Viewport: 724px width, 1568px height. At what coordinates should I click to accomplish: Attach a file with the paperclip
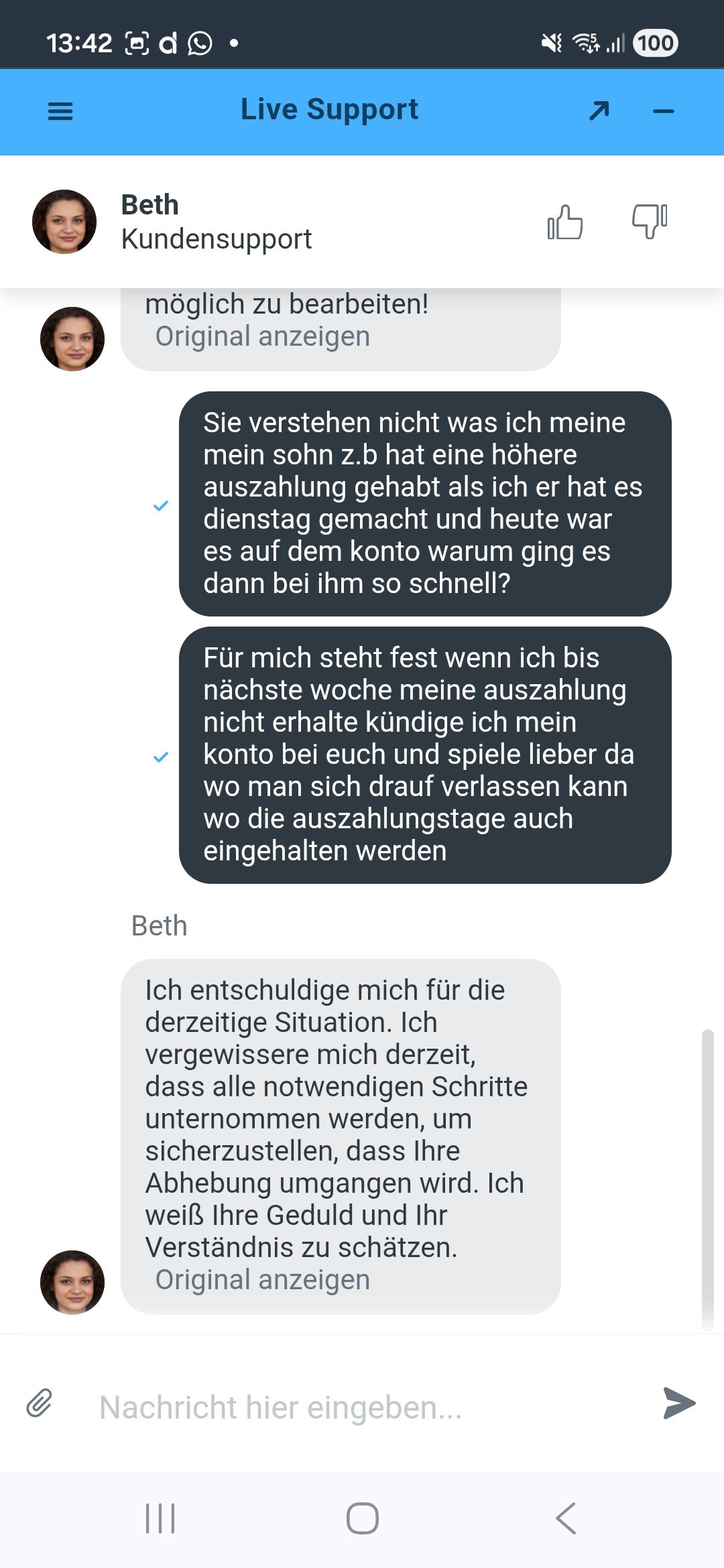coord(39,1403)
